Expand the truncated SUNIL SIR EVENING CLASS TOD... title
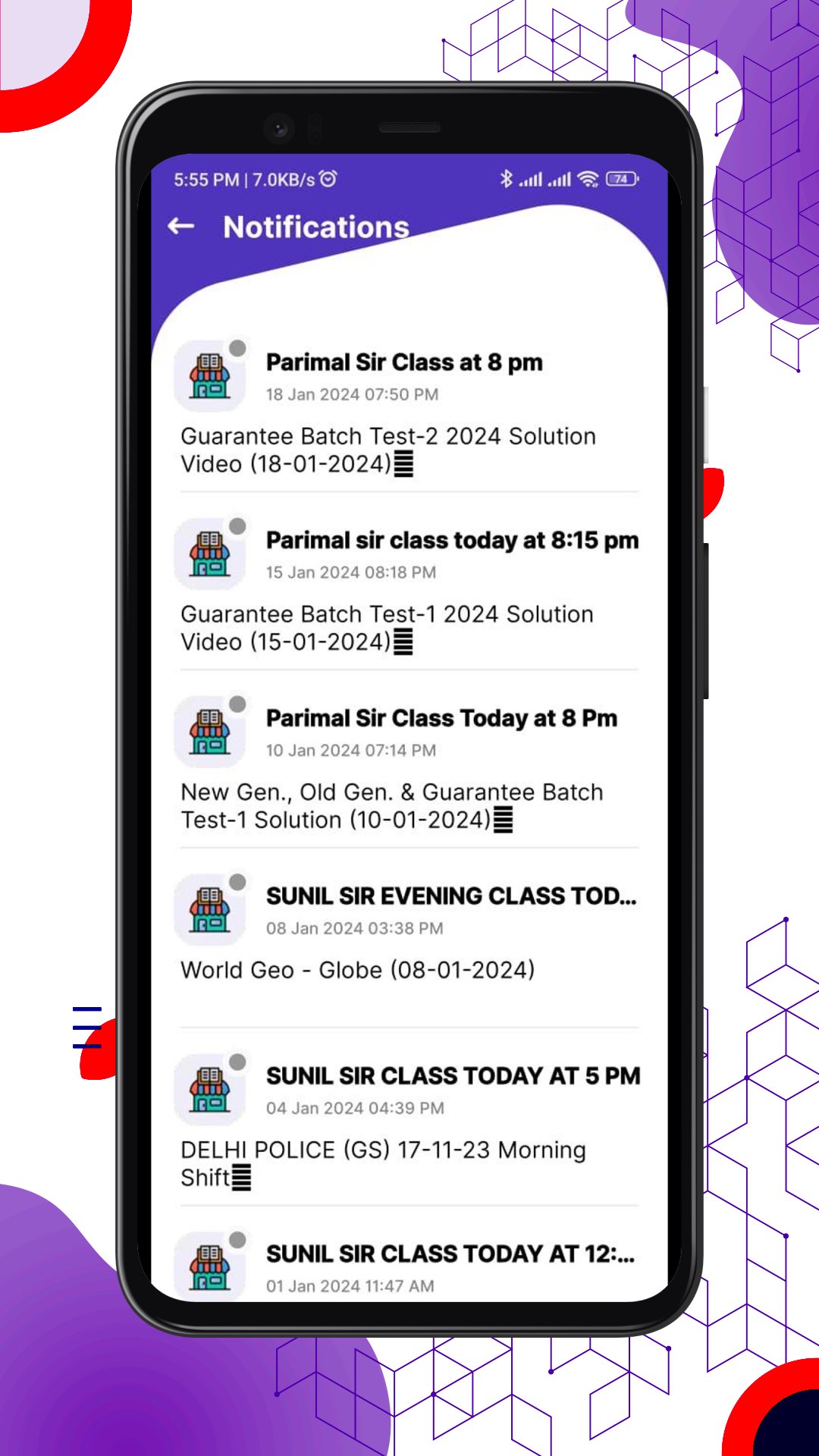Screen dimensions: 819x1456 click(452, 896)
